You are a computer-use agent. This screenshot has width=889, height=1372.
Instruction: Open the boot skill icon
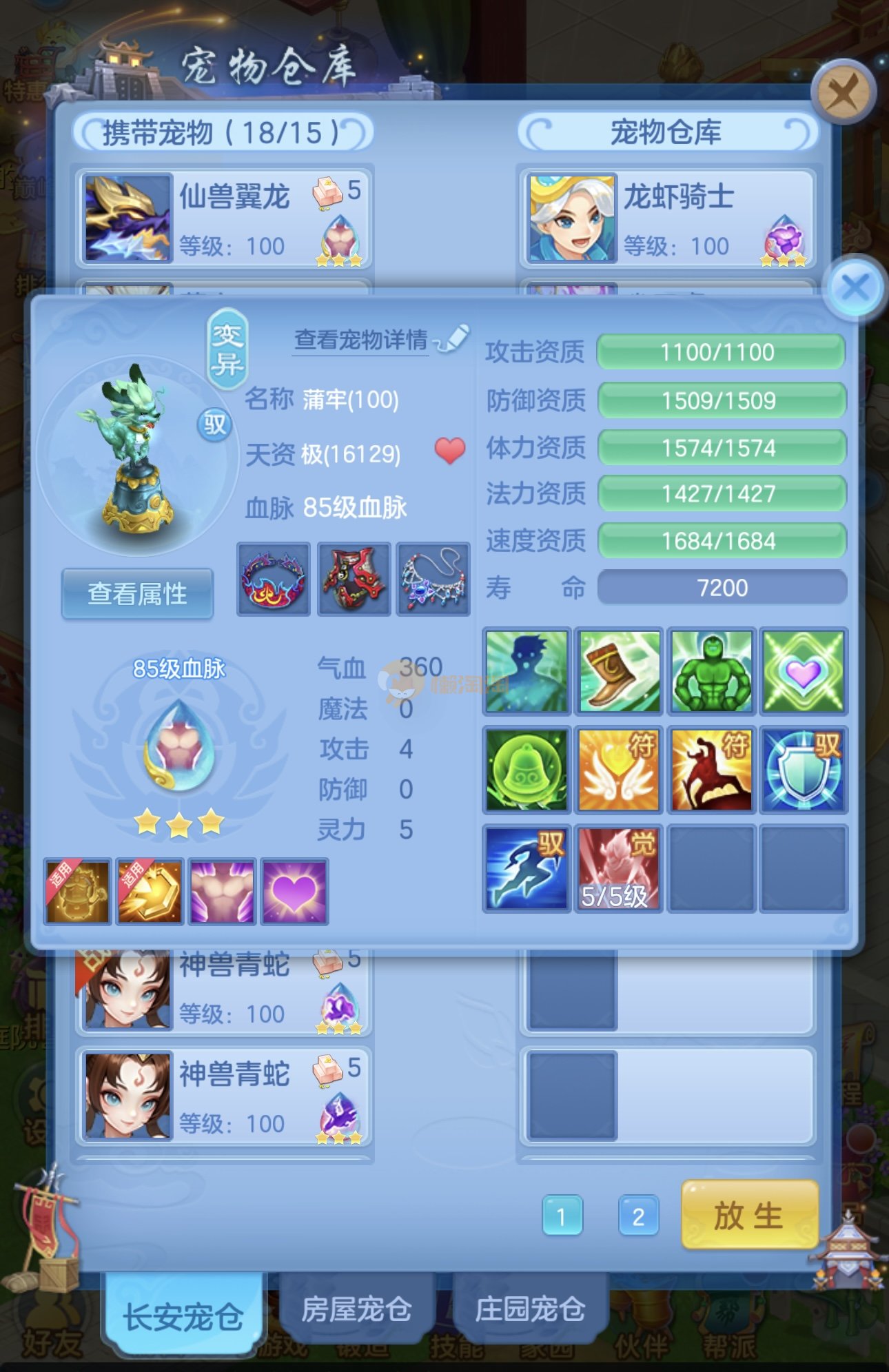pyautogui.click(x=619, y=671)
